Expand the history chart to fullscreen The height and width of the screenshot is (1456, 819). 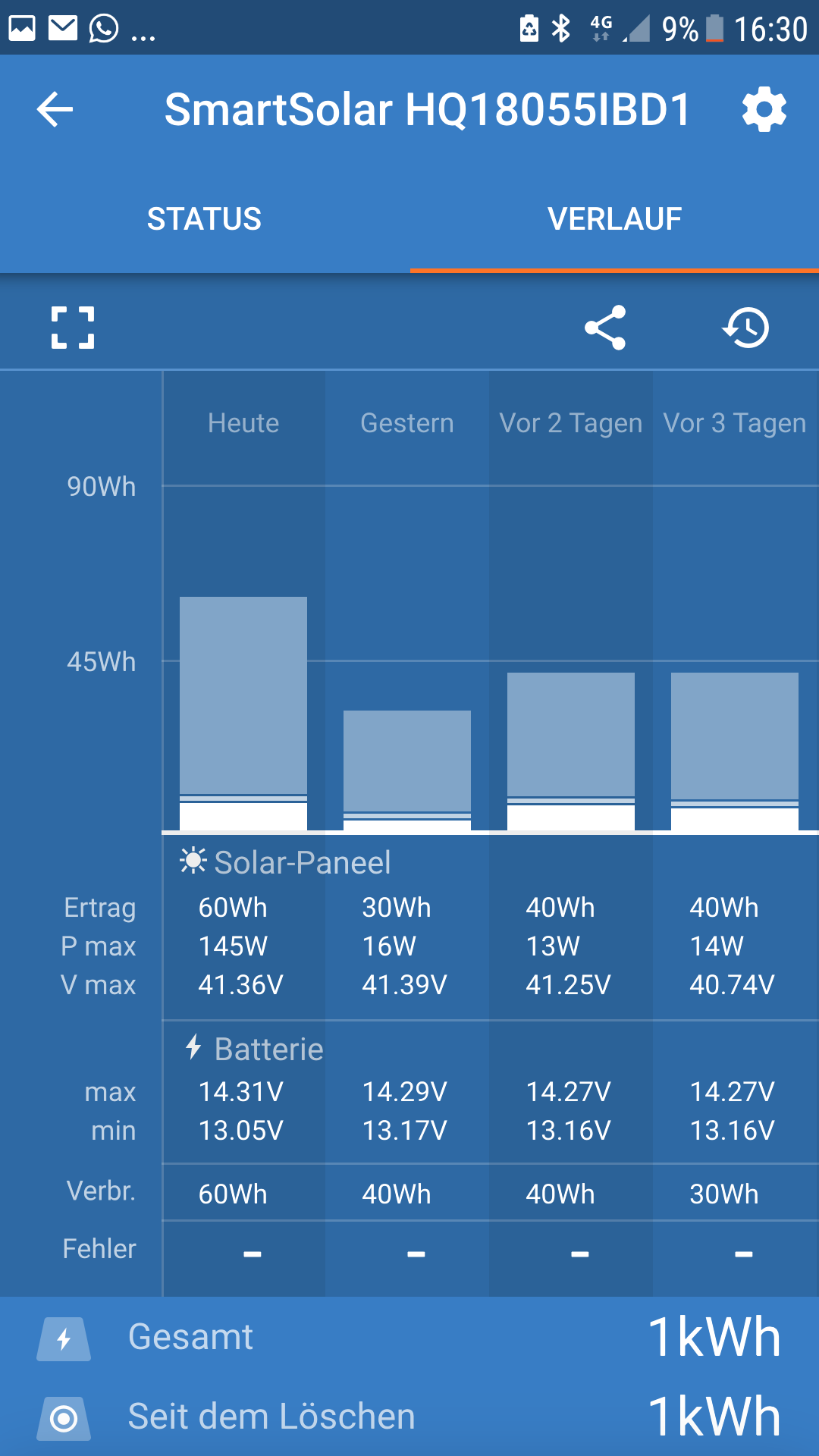tap(73, 328)
